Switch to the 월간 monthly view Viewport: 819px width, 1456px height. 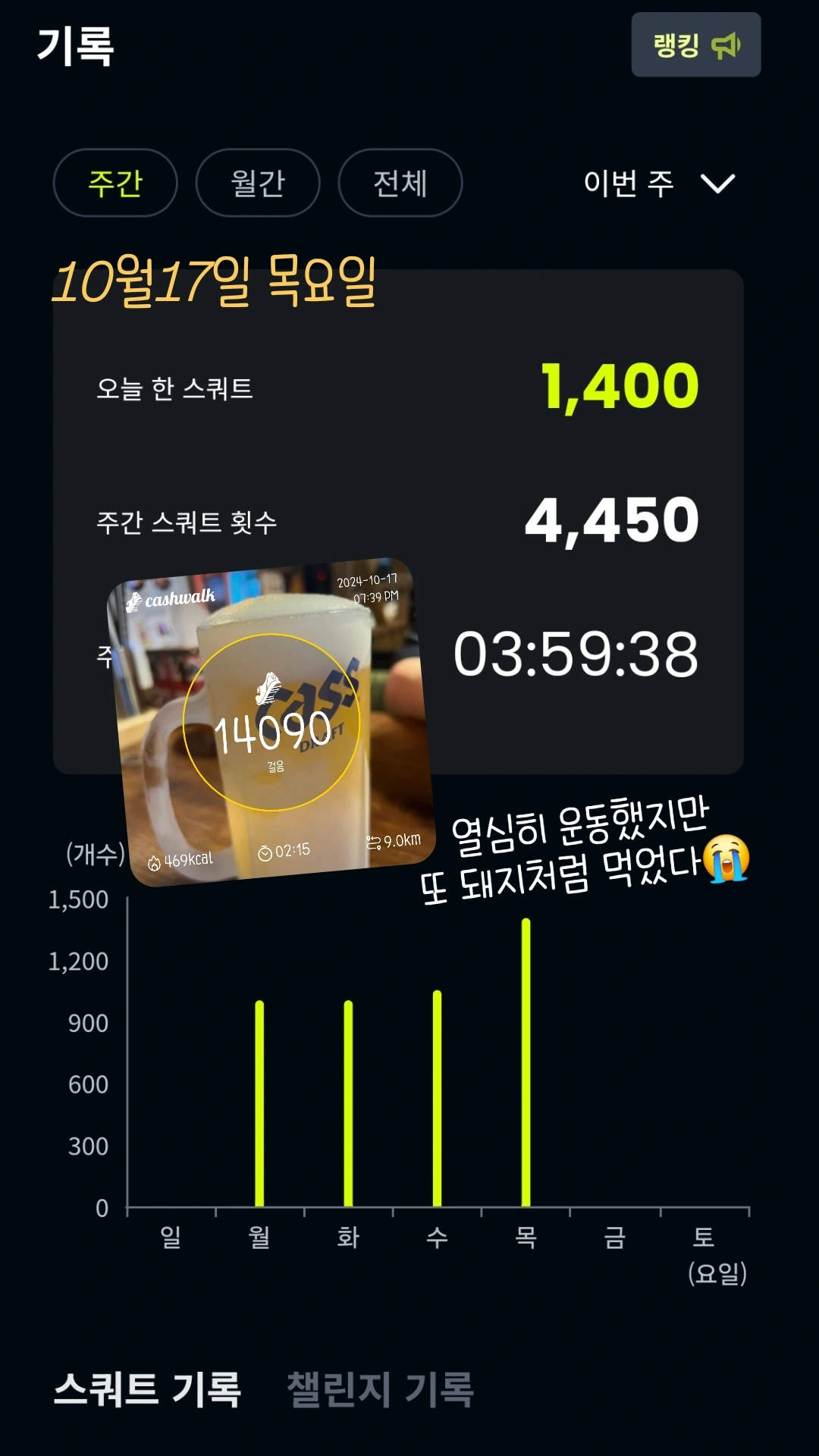tap(258, 183)
